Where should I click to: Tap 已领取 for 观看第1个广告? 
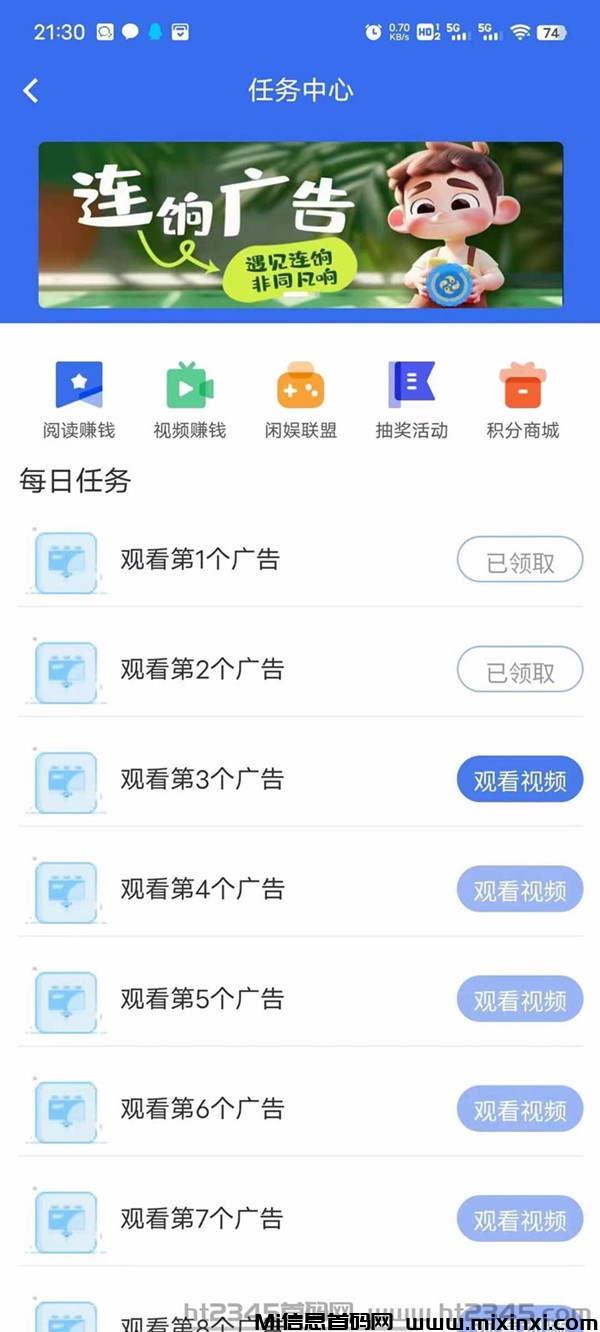coord(520,560)
